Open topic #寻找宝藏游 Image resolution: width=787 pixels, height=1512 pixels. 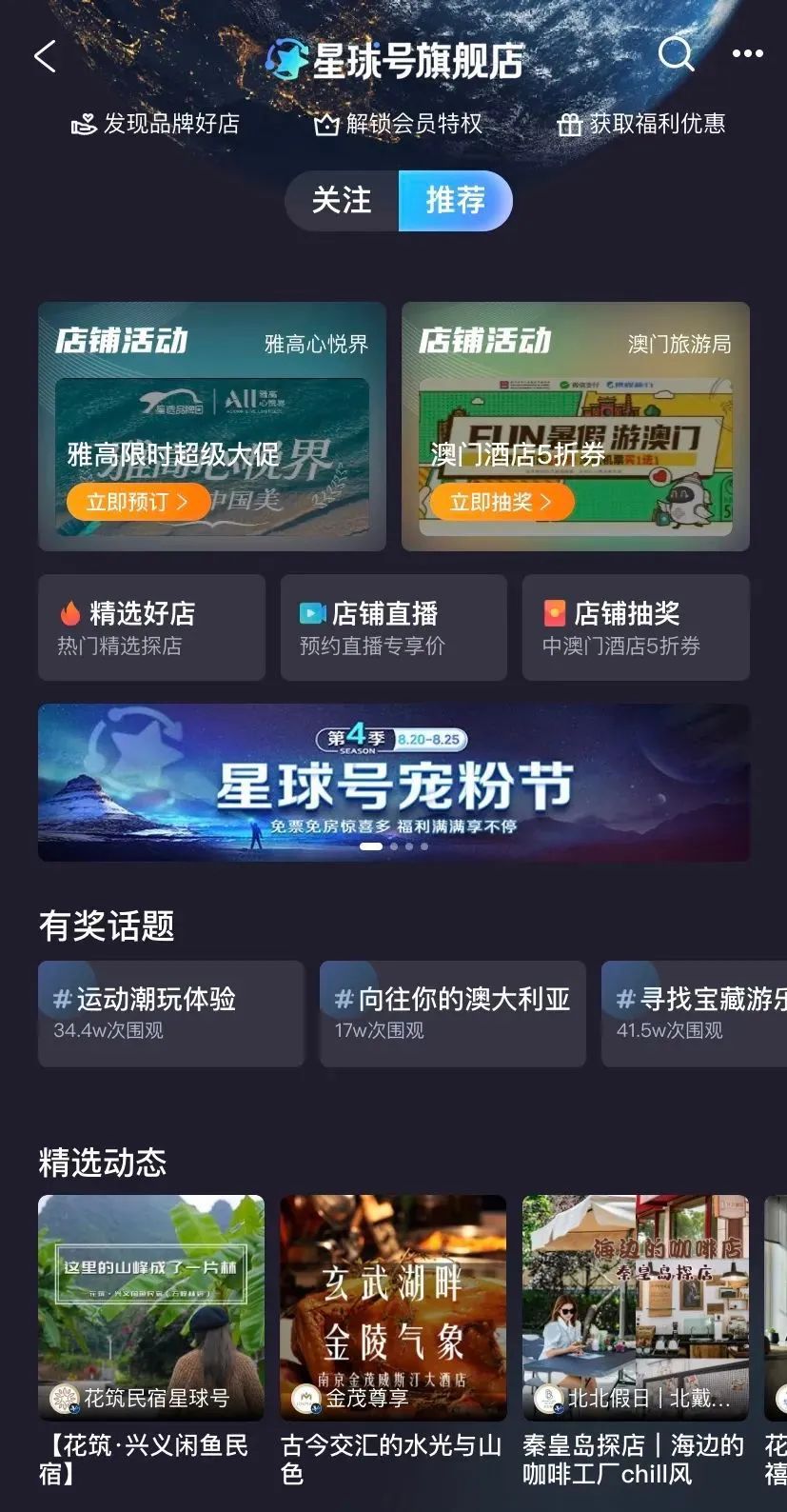pyautogui.click(x=695, y=1013)
